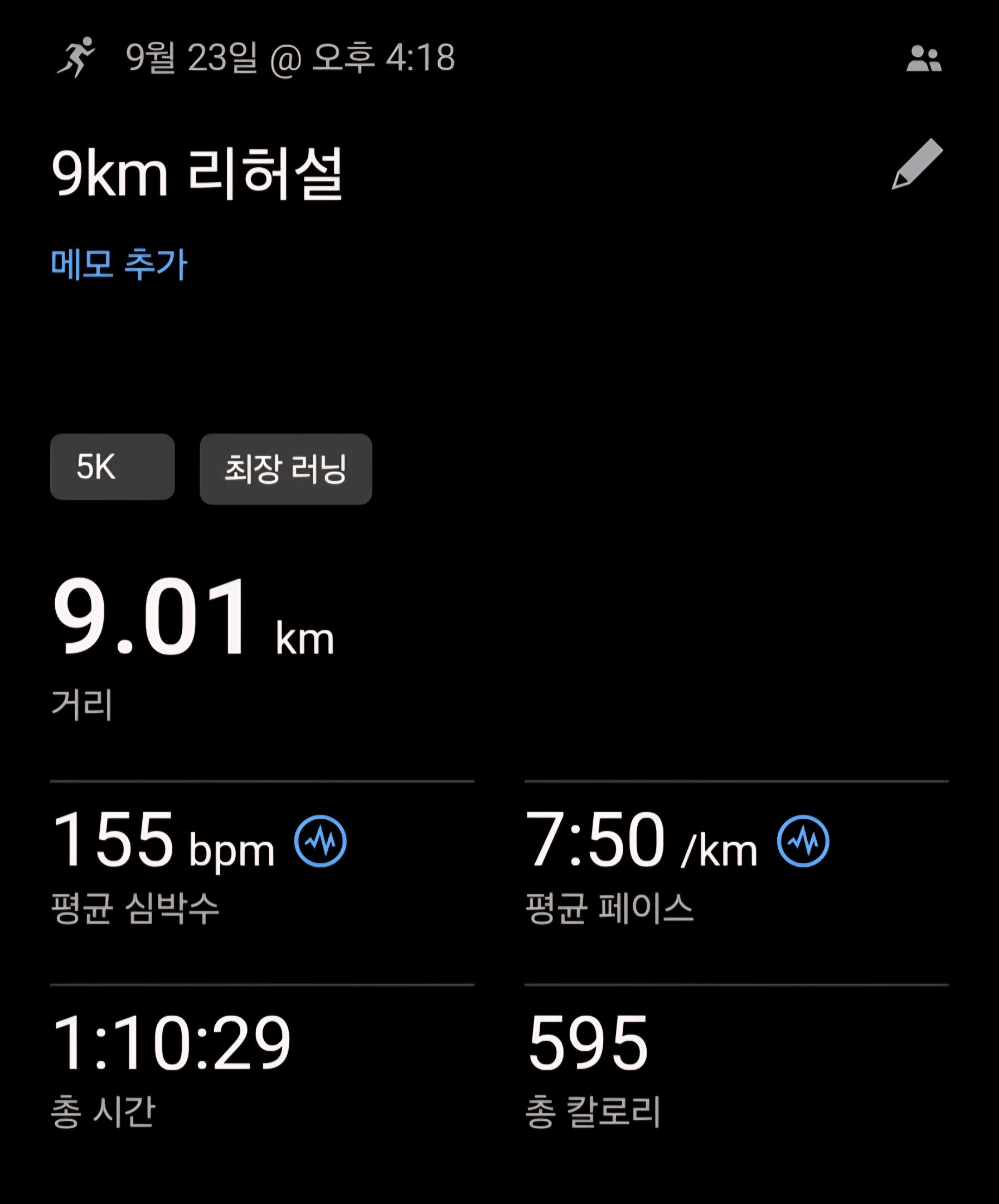The height and width of the screenshot is (1204, 999).
Task: Open the sharing/privacy people icon
Action: point(923,59)
